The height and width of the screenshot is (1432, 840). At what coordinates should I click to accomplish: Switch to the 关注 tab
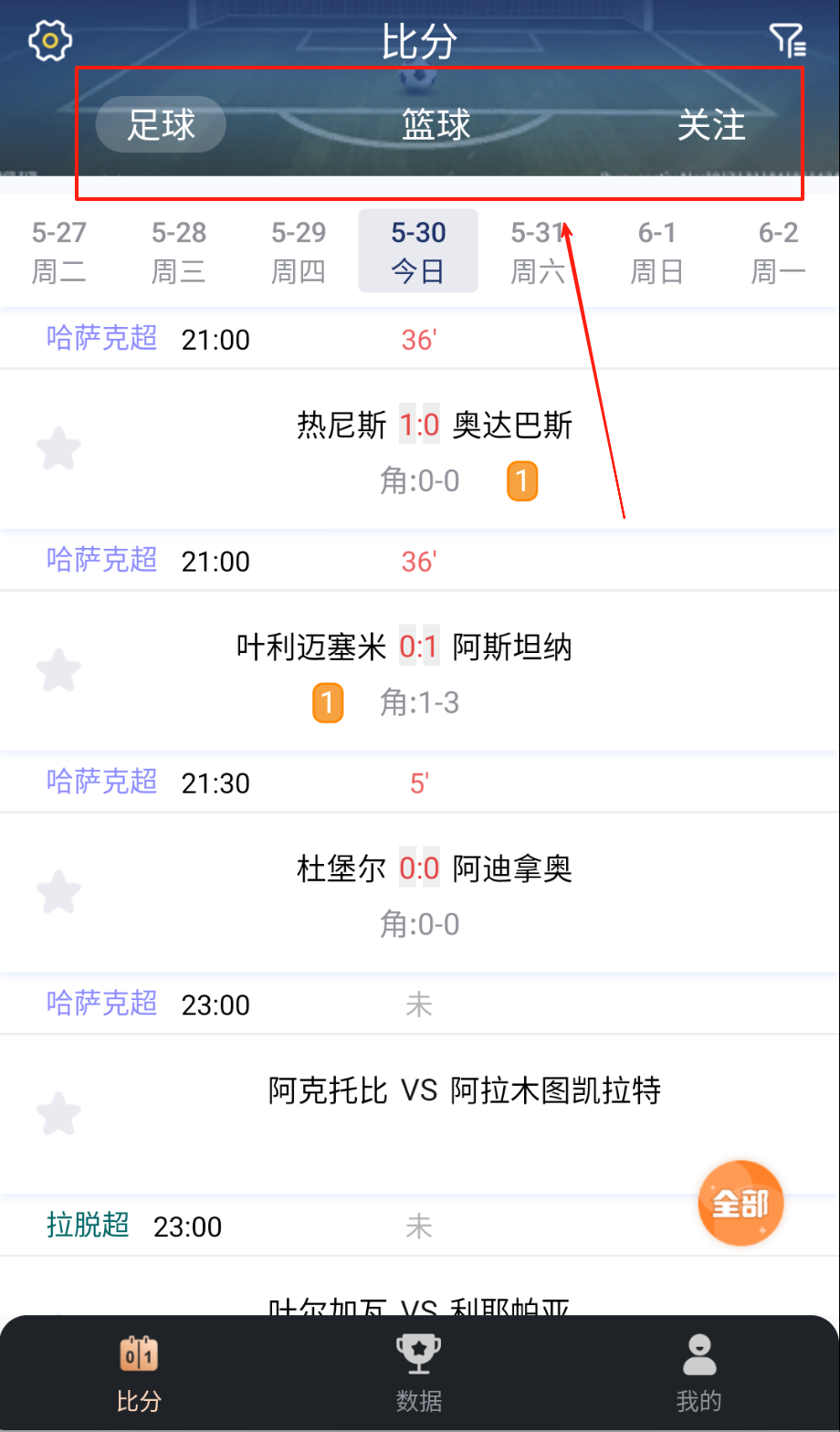711,124
